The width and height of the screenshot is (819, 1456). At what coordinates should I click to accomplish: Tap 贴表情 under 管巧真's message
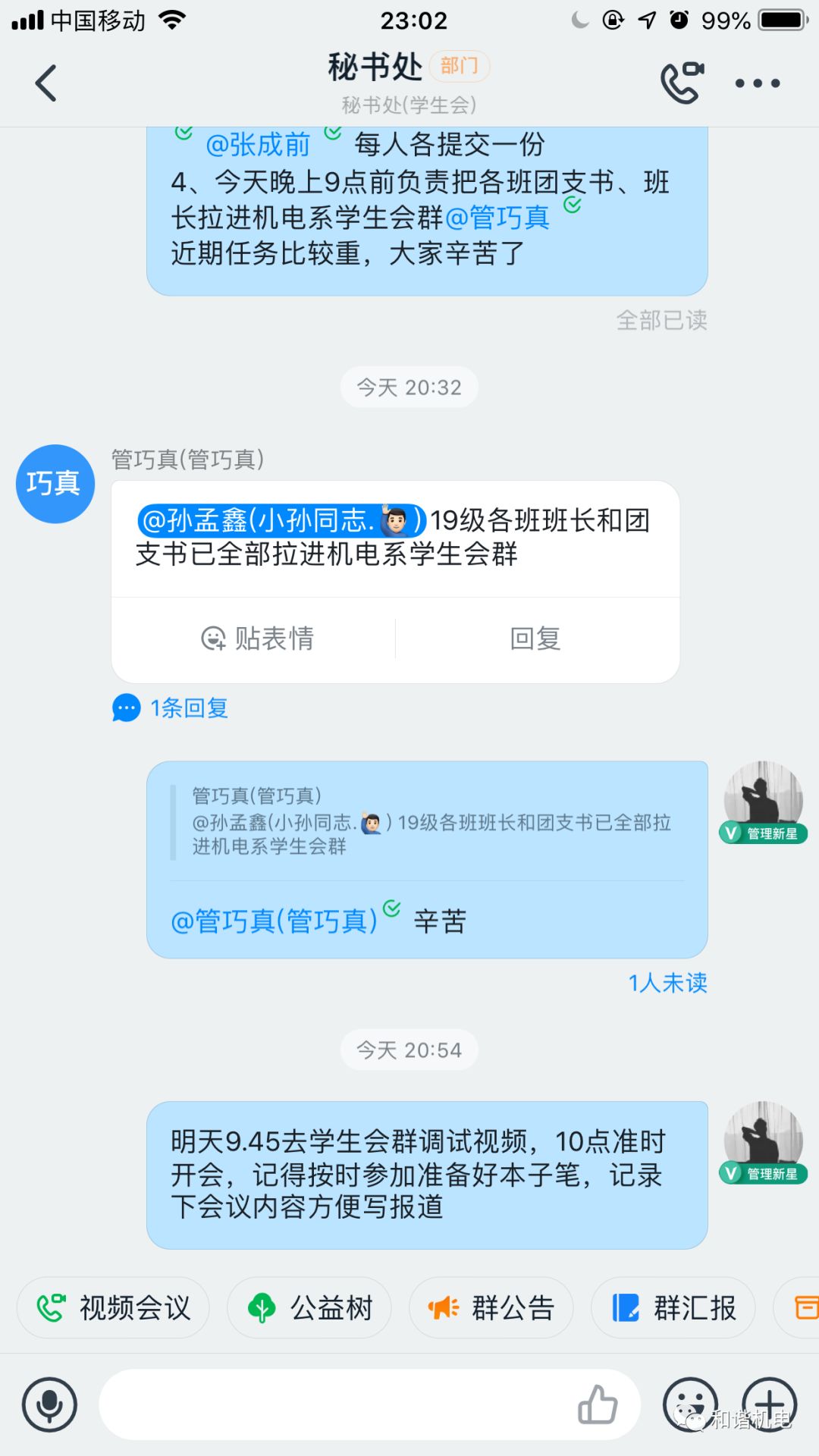256,639
